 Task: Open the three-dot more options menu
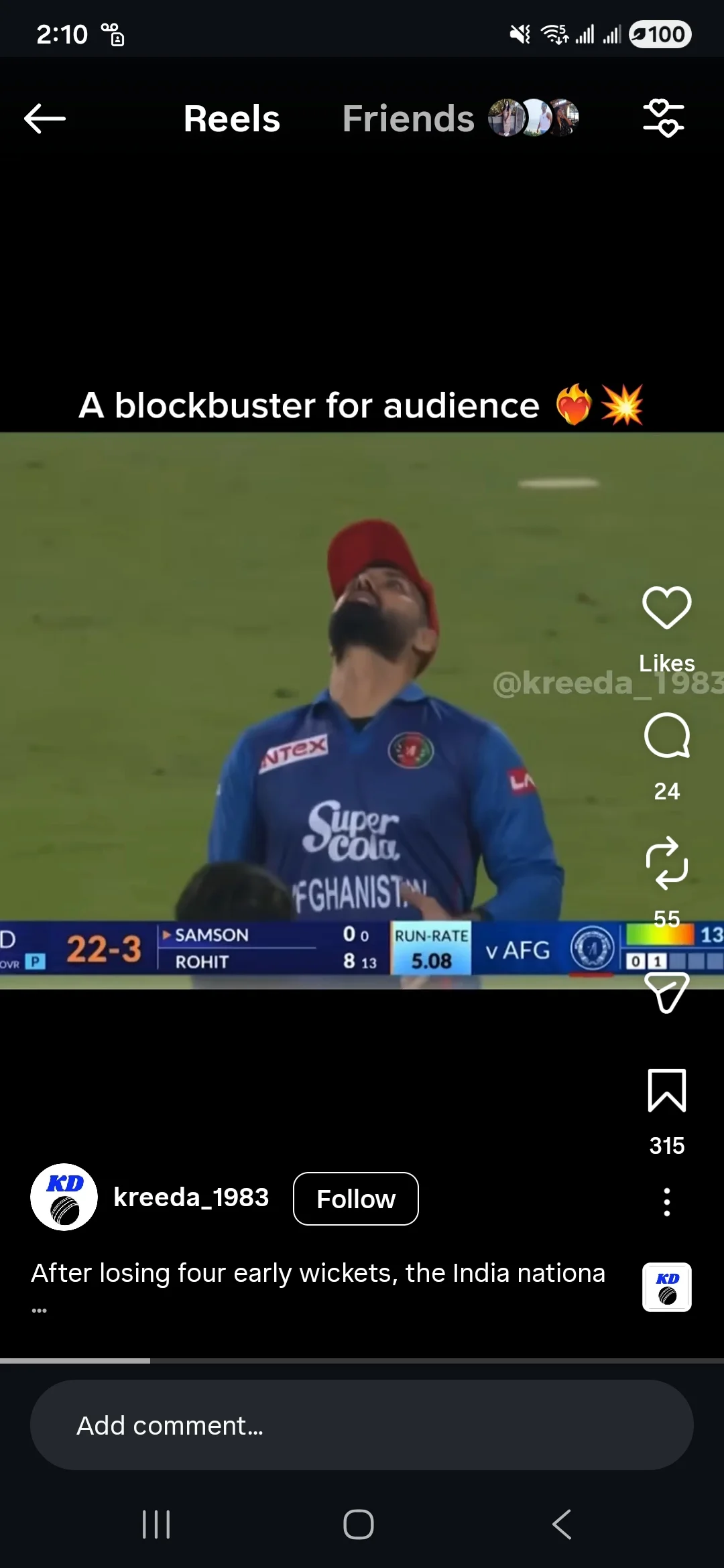tap(666, 1202)
